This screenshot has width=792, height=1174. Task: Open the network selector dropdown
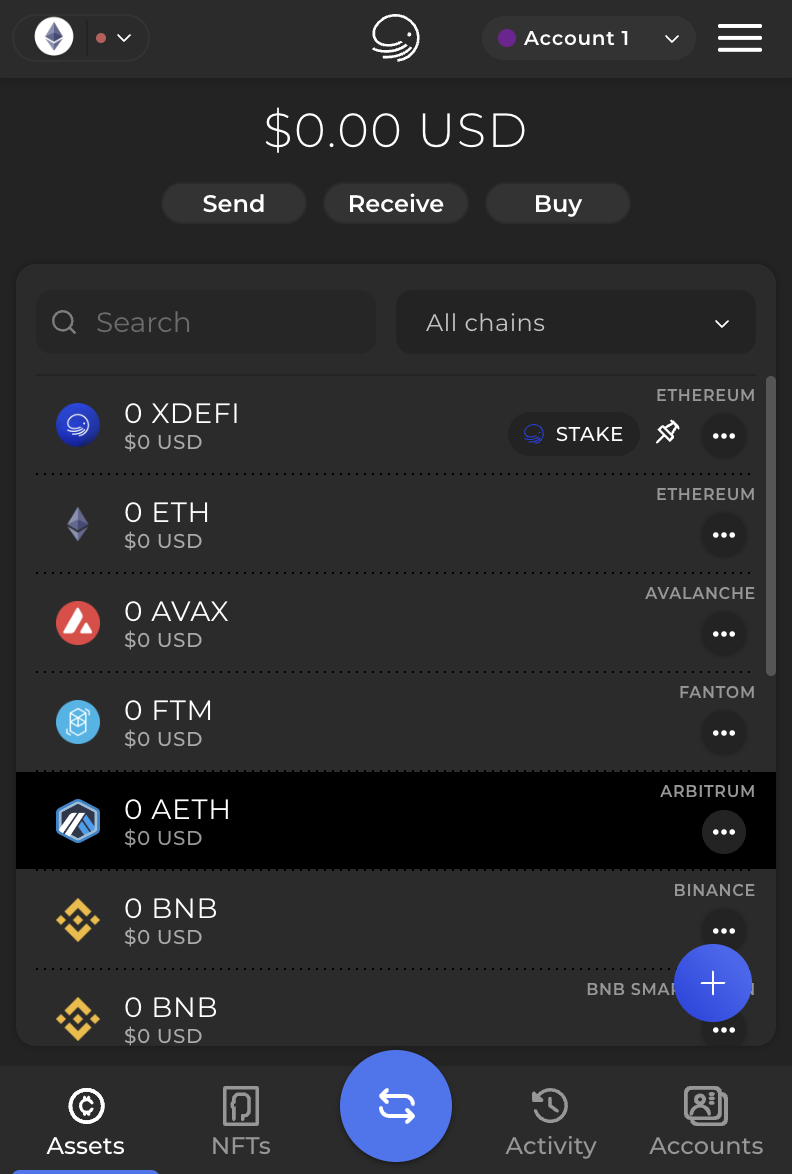coord(81,38)
